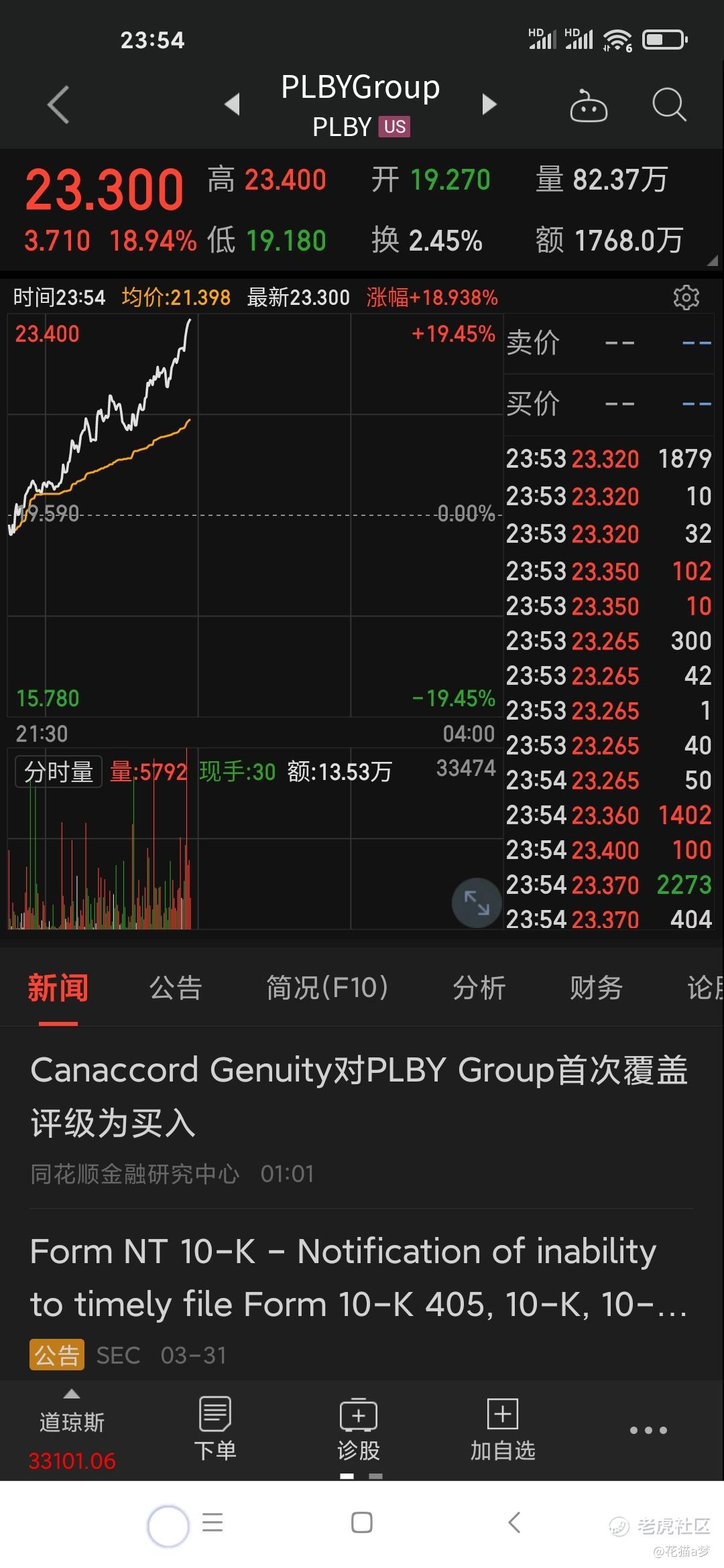Open the robot assistant icon
This screenshot has width=724, height=1568.
(589, 105)
